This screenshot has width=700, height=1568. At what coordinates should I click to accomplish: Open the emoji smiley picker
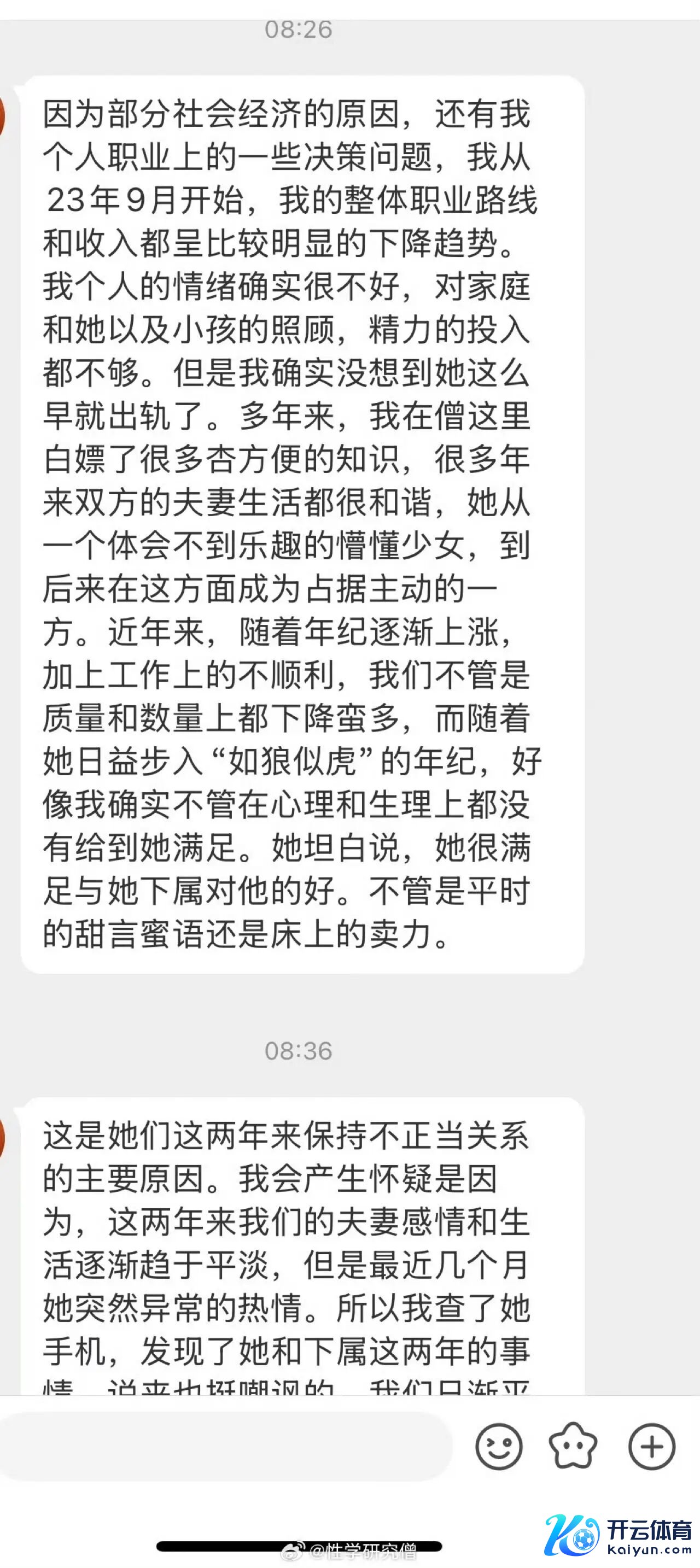coord(499,1446)
